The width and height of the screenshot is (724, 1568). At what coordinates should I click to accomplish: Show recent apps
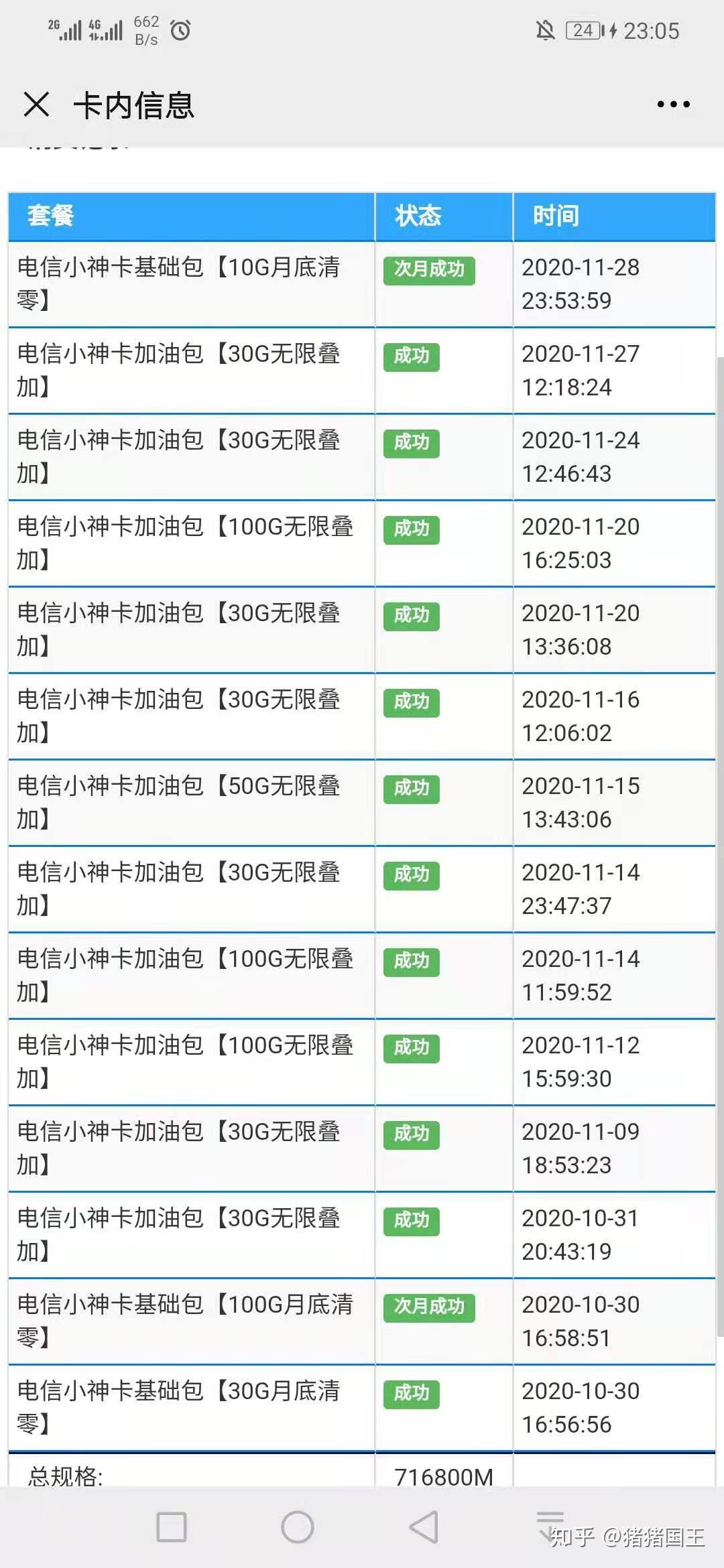tap(172, 1527)
